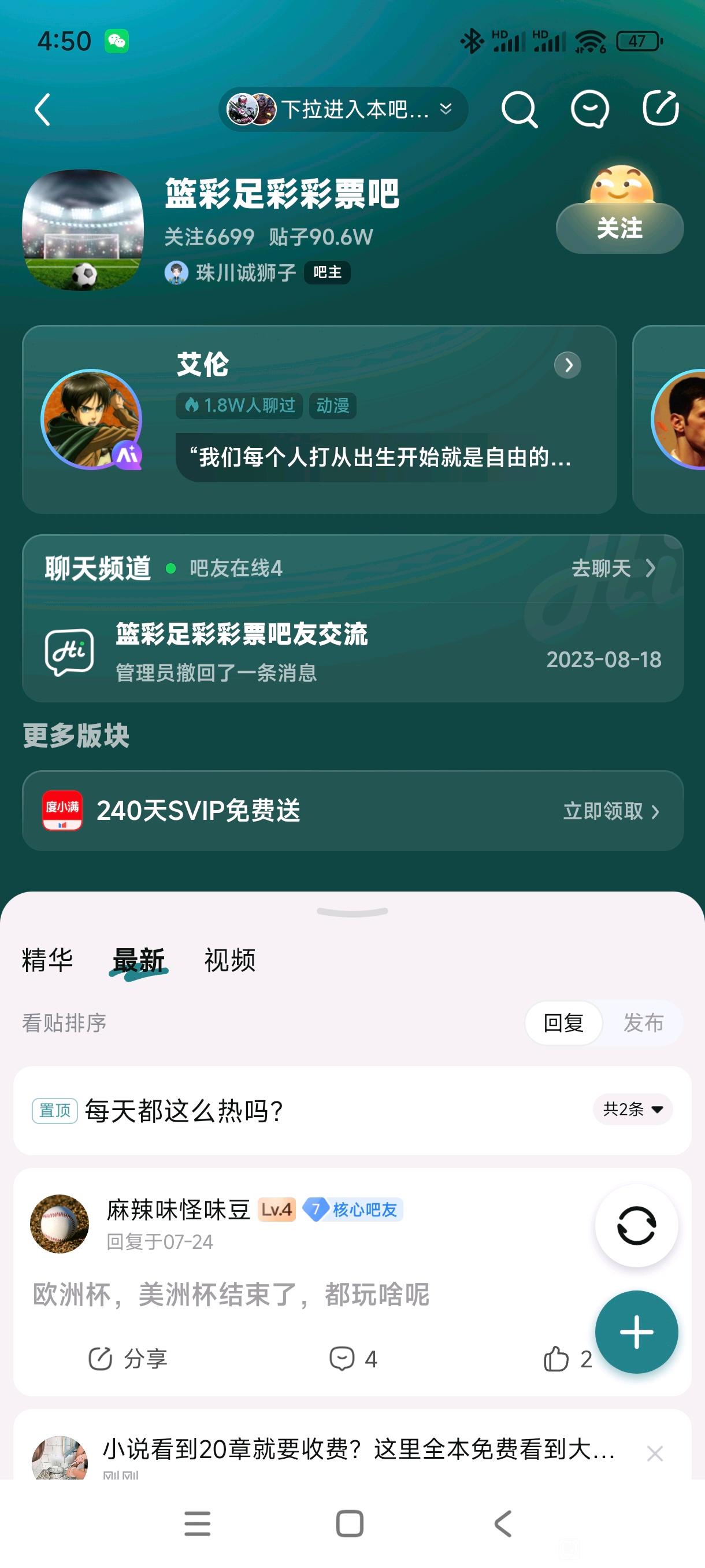Switch to the 精华 tab
Viewport: 705px width, 1568px height.
[x=47, y=960]
